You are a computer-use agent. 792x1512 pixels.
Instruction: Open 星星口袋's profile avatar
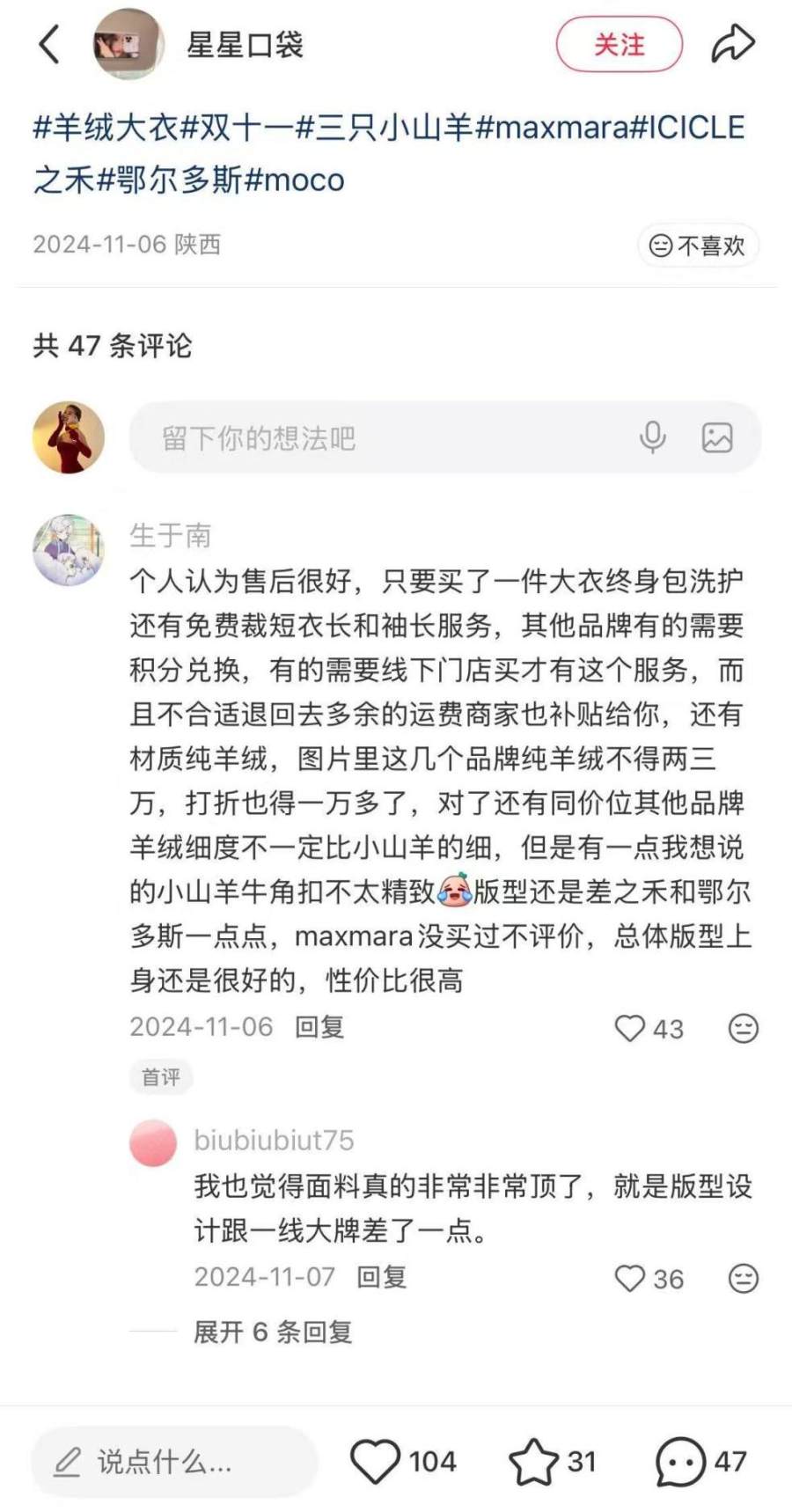(128, 44)
